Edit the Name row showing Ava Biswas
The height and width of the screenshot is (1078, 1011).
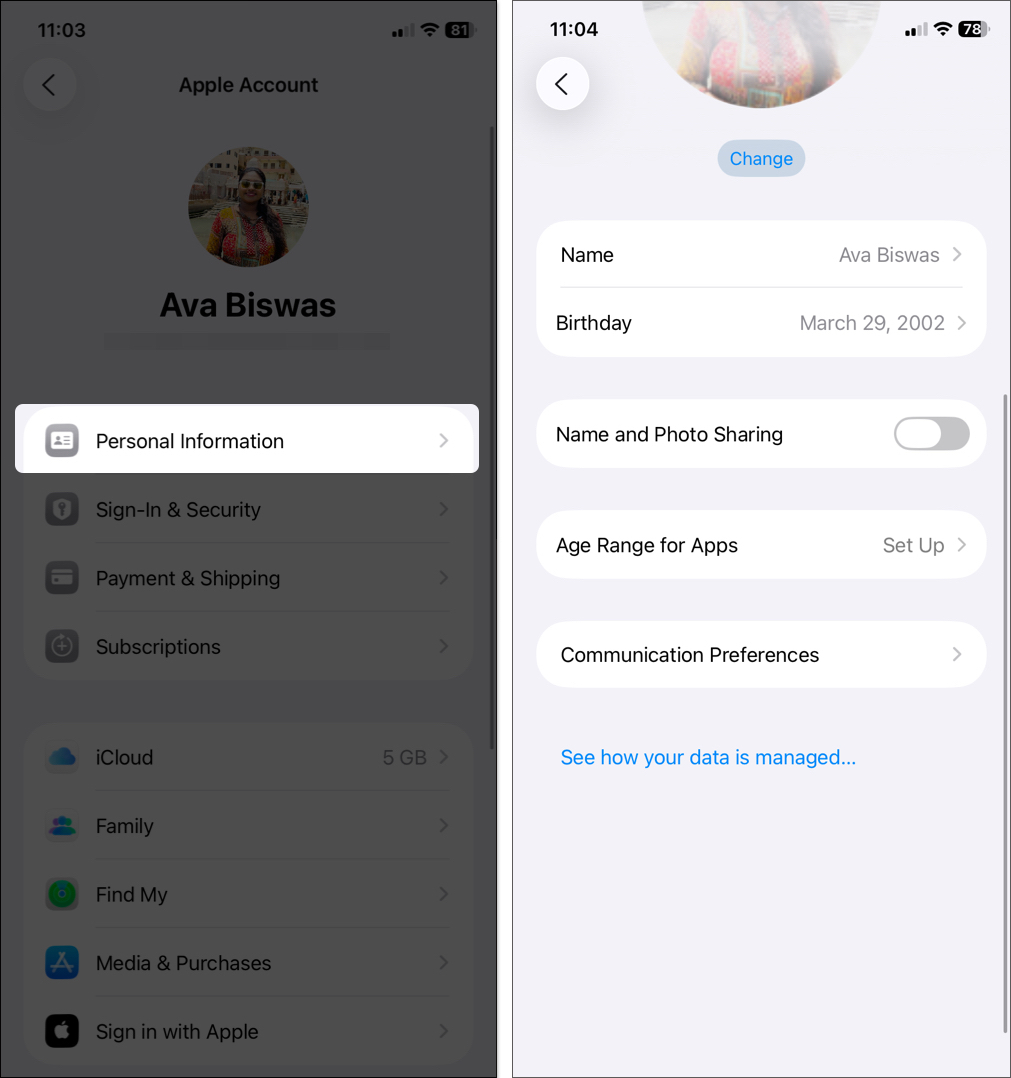click(761, 255)
